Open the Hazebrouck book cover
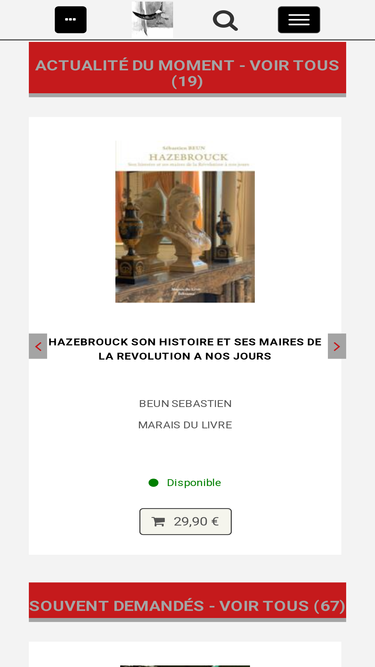The image size is (375, 667). (185, 221)
